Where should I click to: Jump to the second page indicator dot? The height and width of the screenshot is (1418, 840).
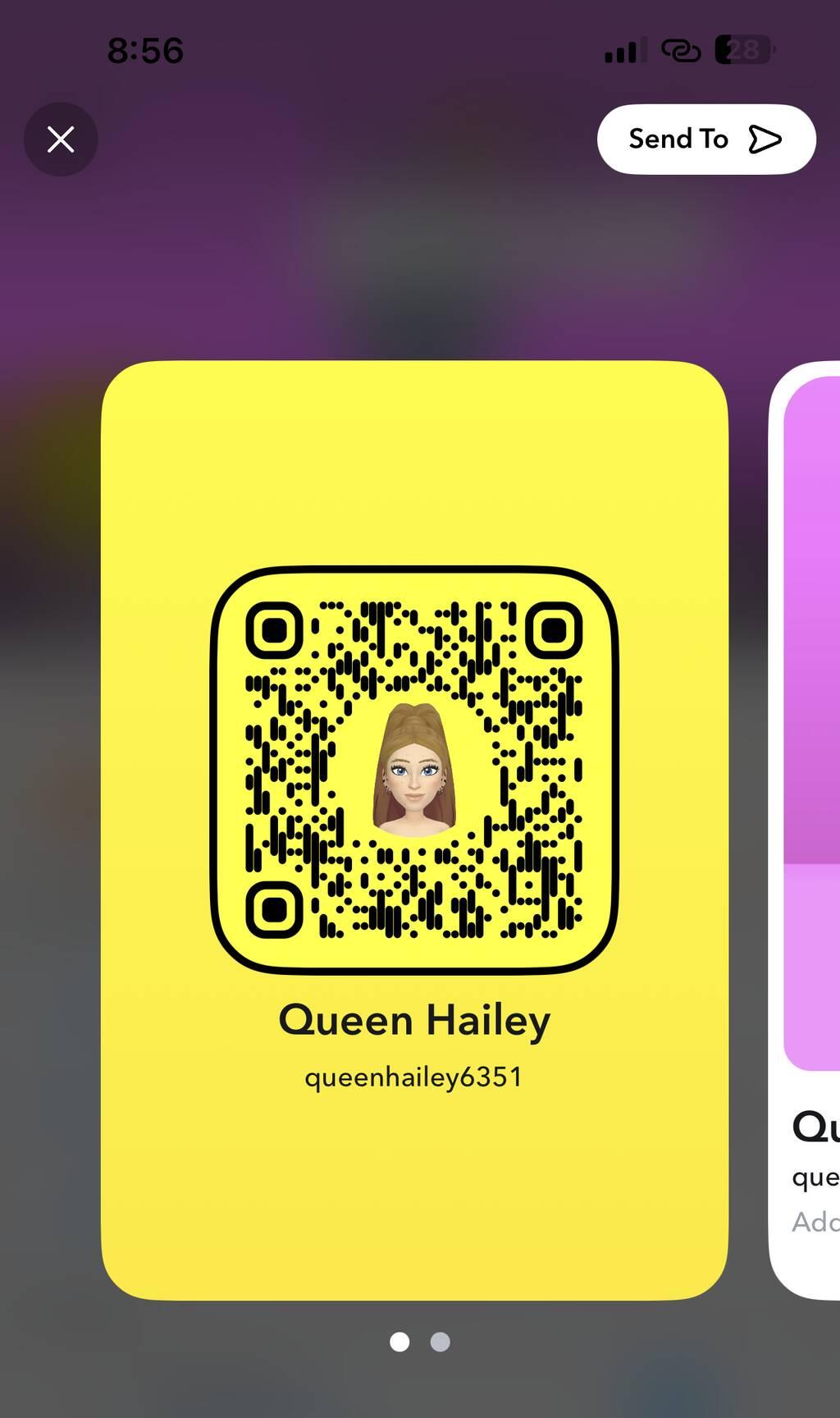[x=441, y=1342]
